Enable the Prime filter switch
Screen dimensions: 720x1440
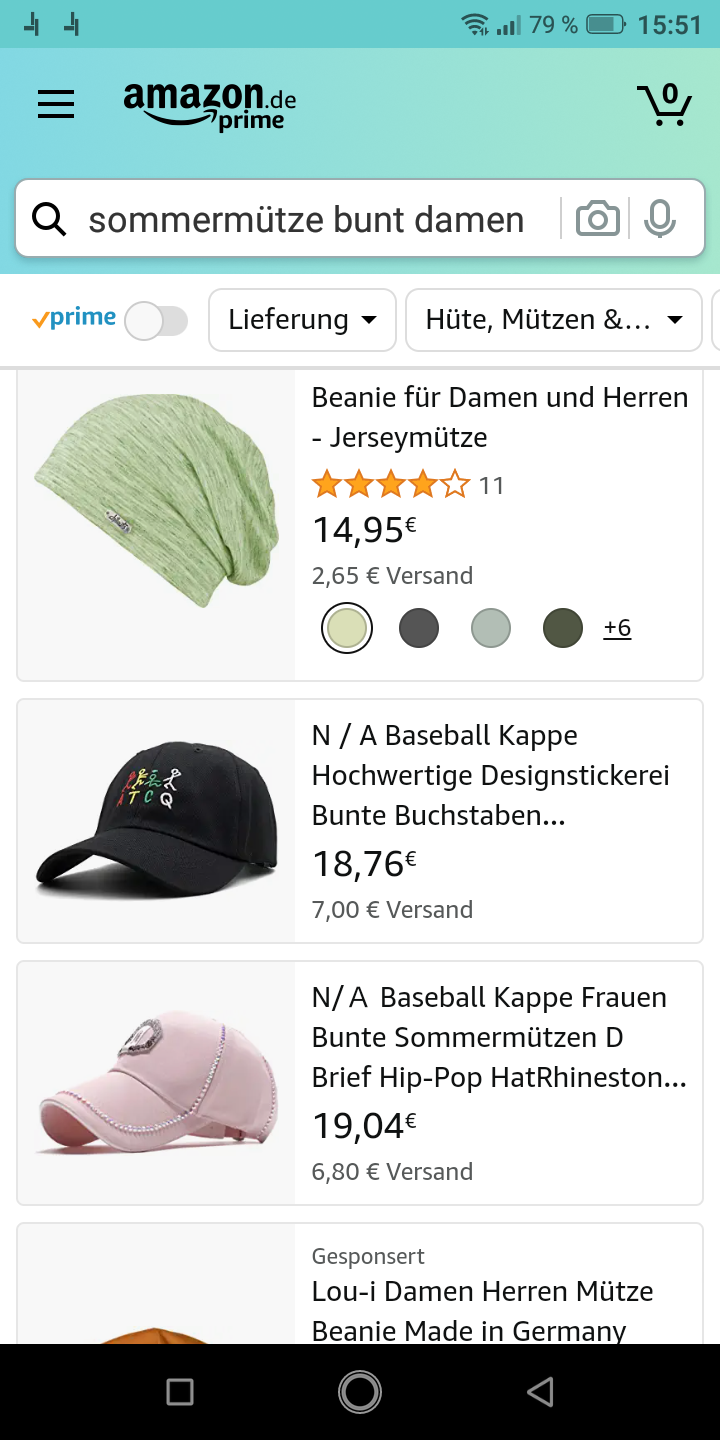[x=157, y=321]
